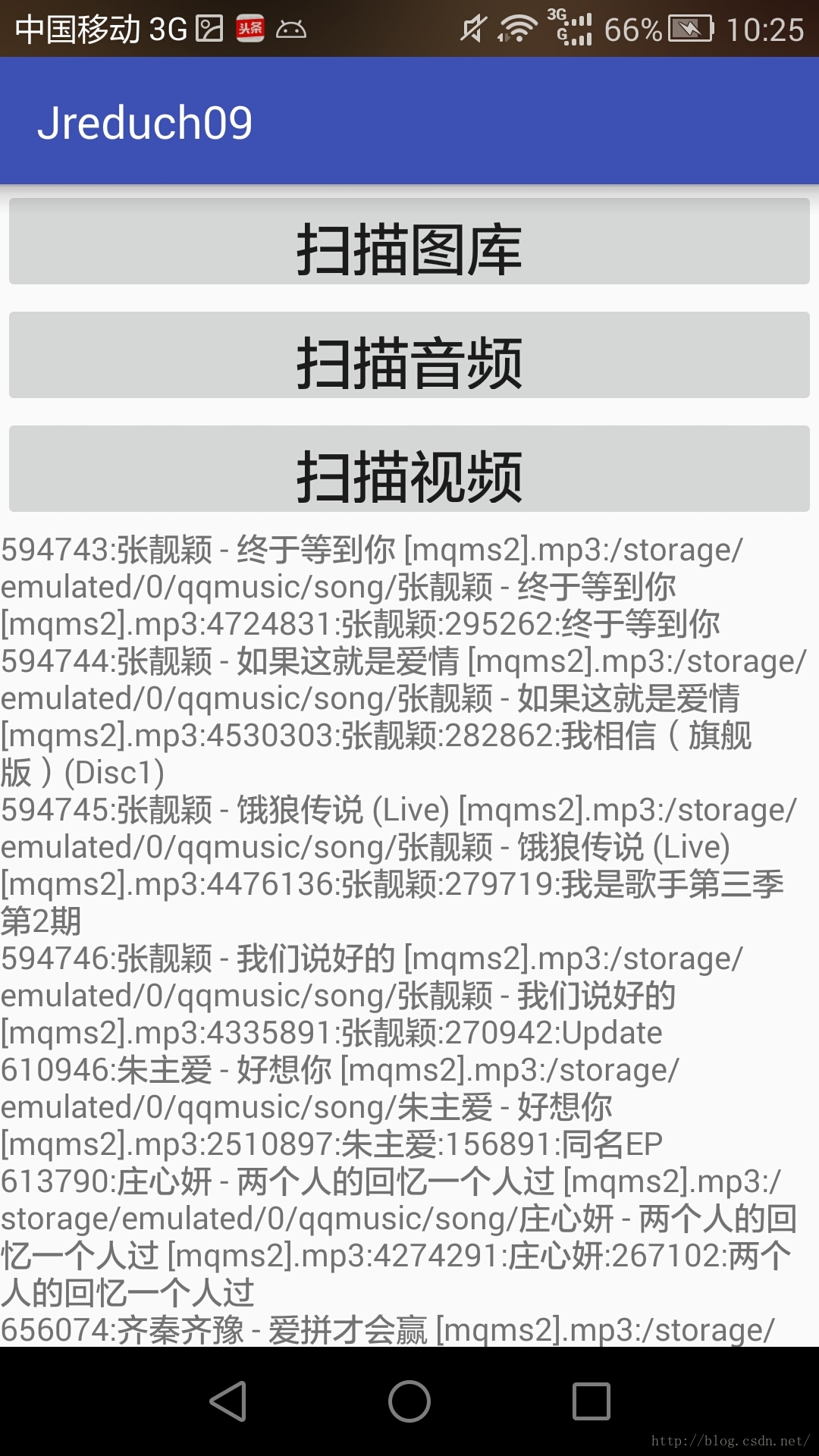Tap the 扫描图库 button
Image resolution: width=819 pixels, height=1456 pixels.
coord(409,242)
